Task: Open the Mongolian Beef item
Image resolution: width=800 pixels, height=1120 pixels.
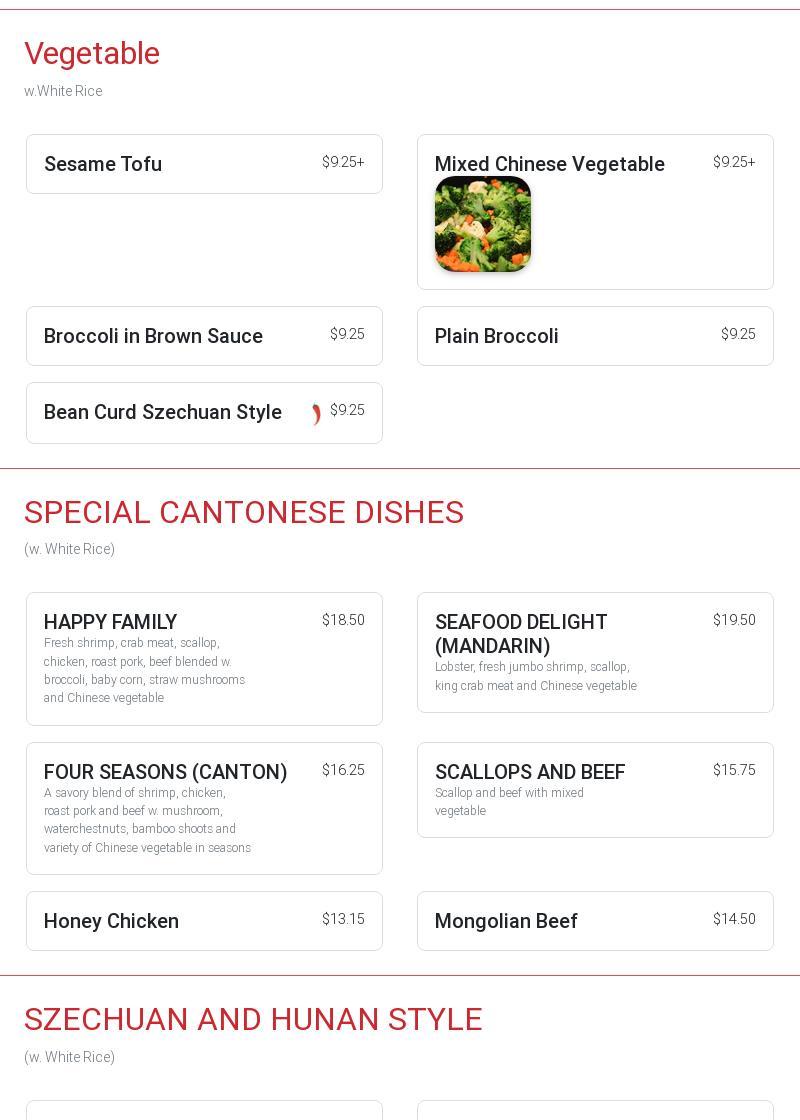Action: (x=595, y=921)
